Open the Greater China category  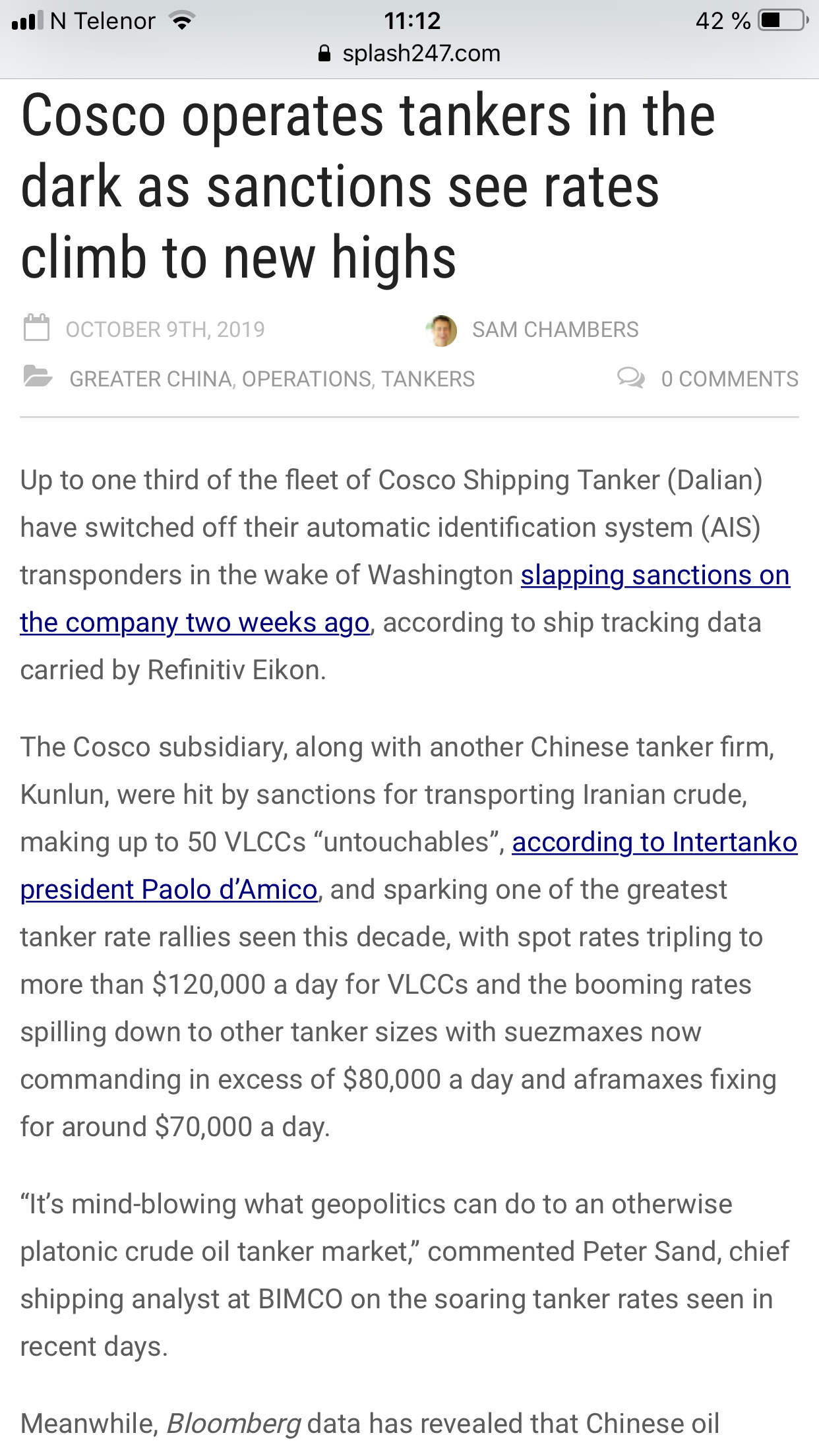point(150,379)
